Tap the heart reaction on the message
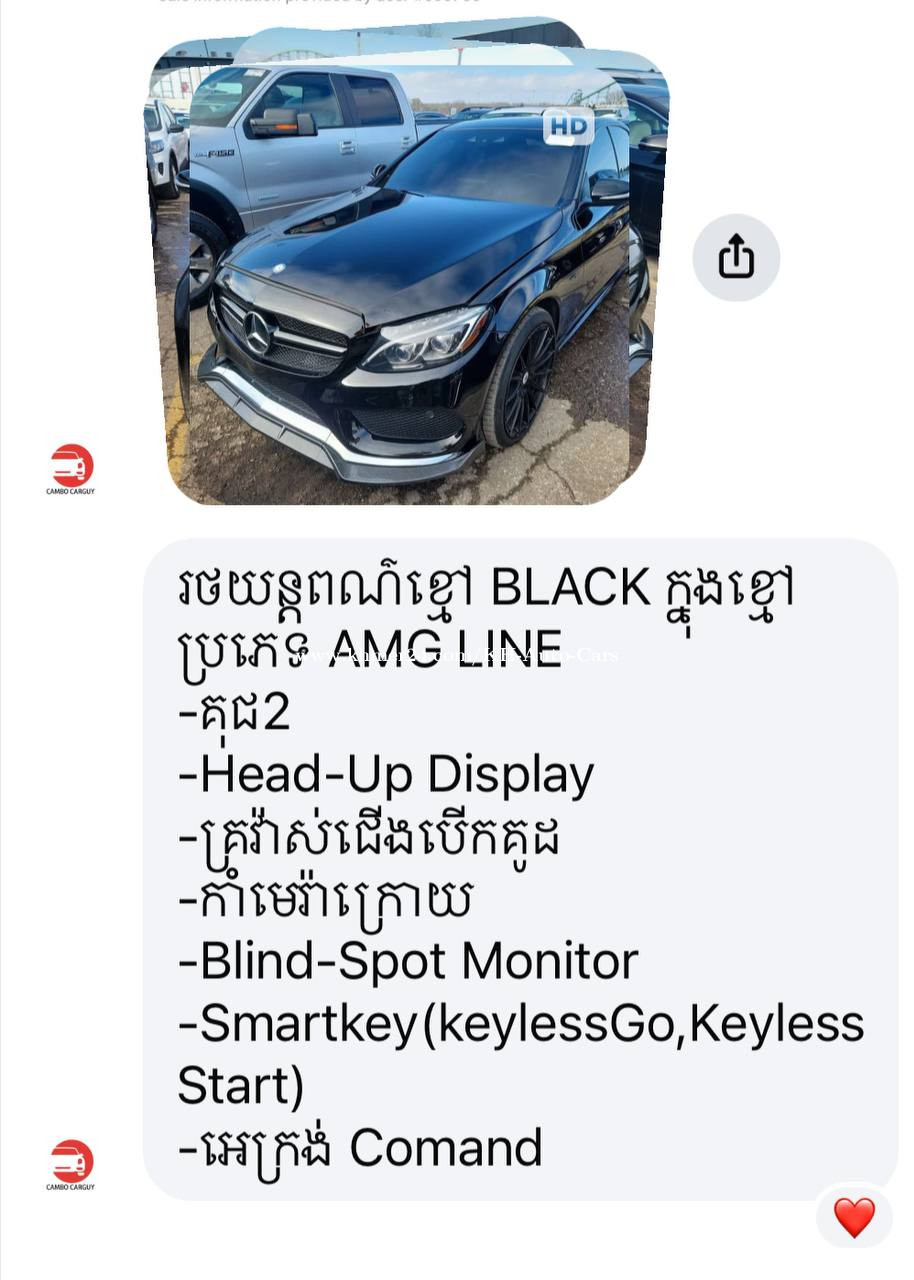The width and height of the screenshot is (914, 1280). 854,1217
